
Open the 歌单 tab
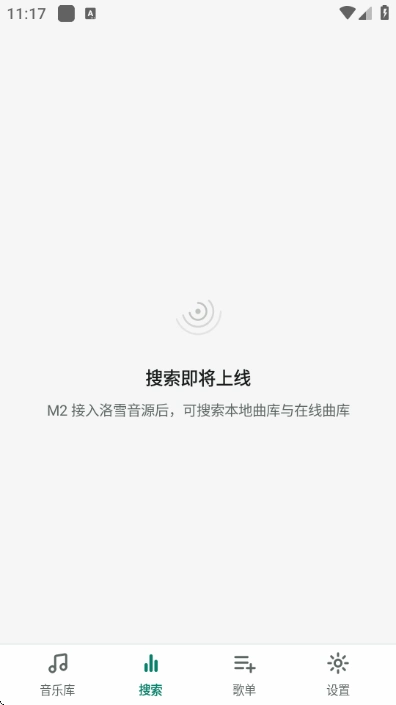245,674
